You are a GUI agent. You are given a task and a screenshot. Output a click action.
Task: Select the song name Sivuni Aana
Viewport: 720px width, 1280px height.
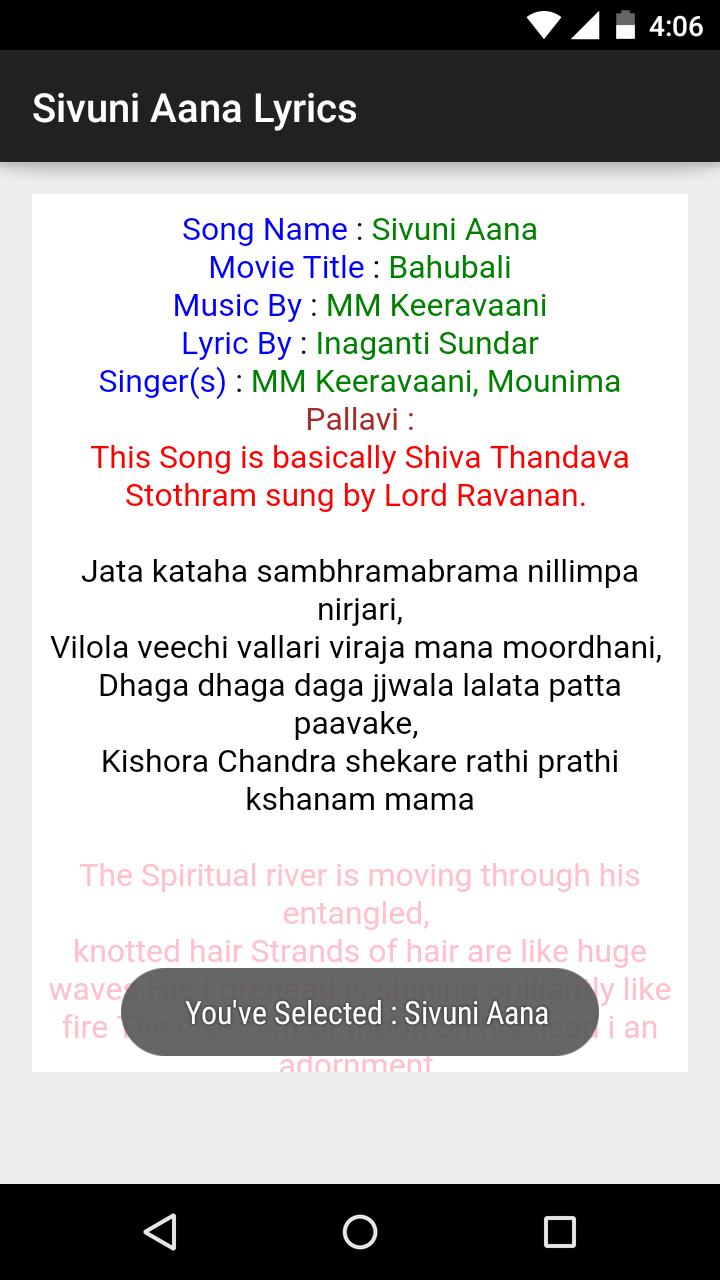tap(454, 229)
